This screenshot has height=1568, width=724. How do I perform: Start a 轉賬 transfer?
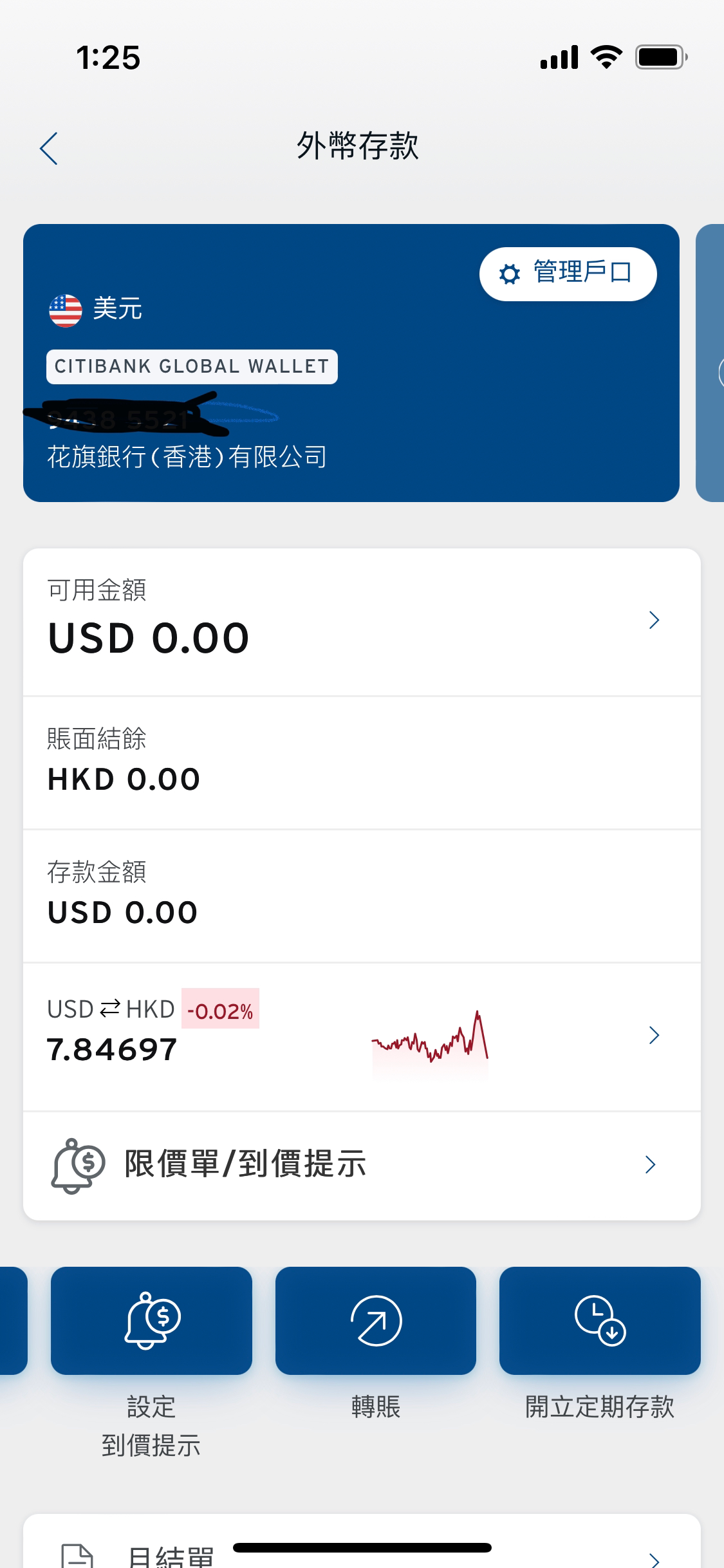[x=376, y=1320]
